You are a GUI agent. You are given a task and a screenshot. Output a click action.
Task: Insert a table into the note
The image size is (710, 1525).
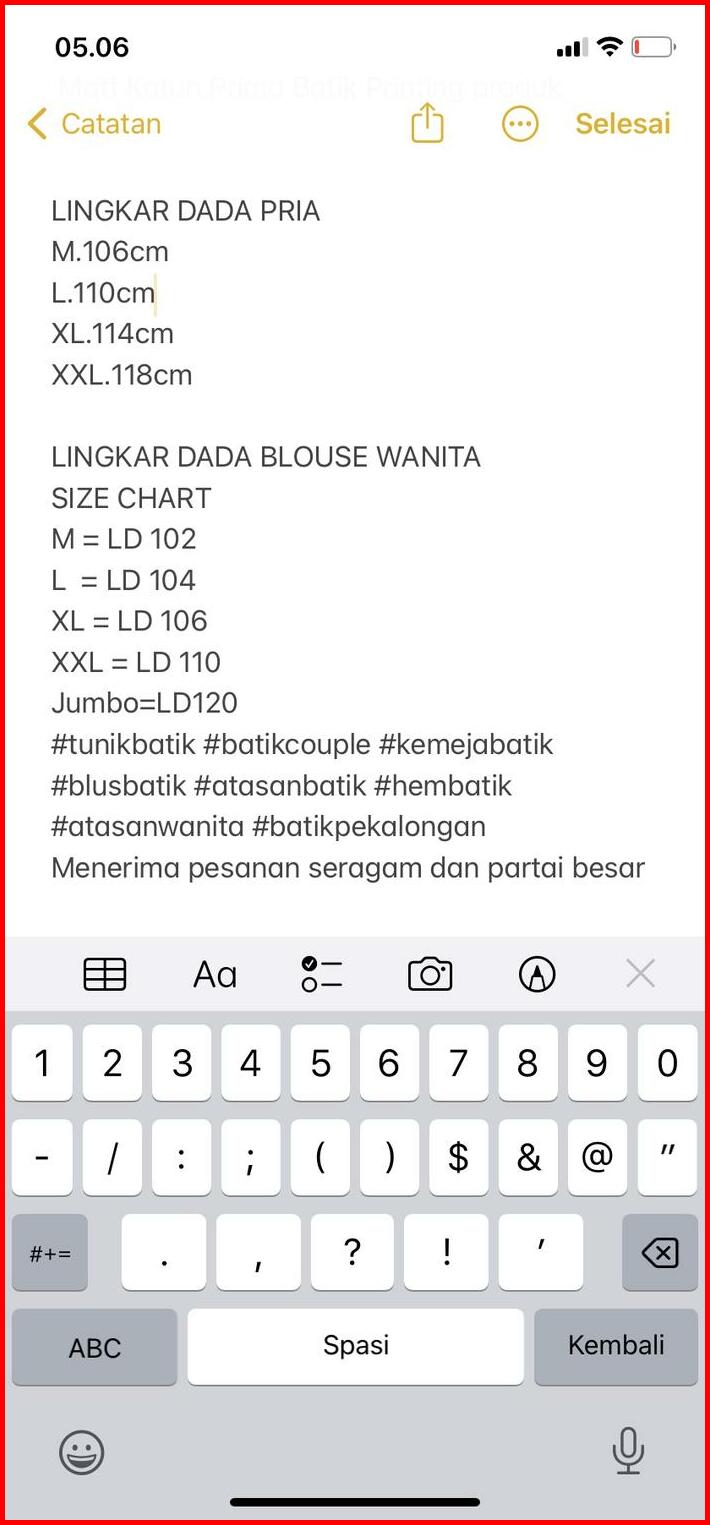pos(104,974)
